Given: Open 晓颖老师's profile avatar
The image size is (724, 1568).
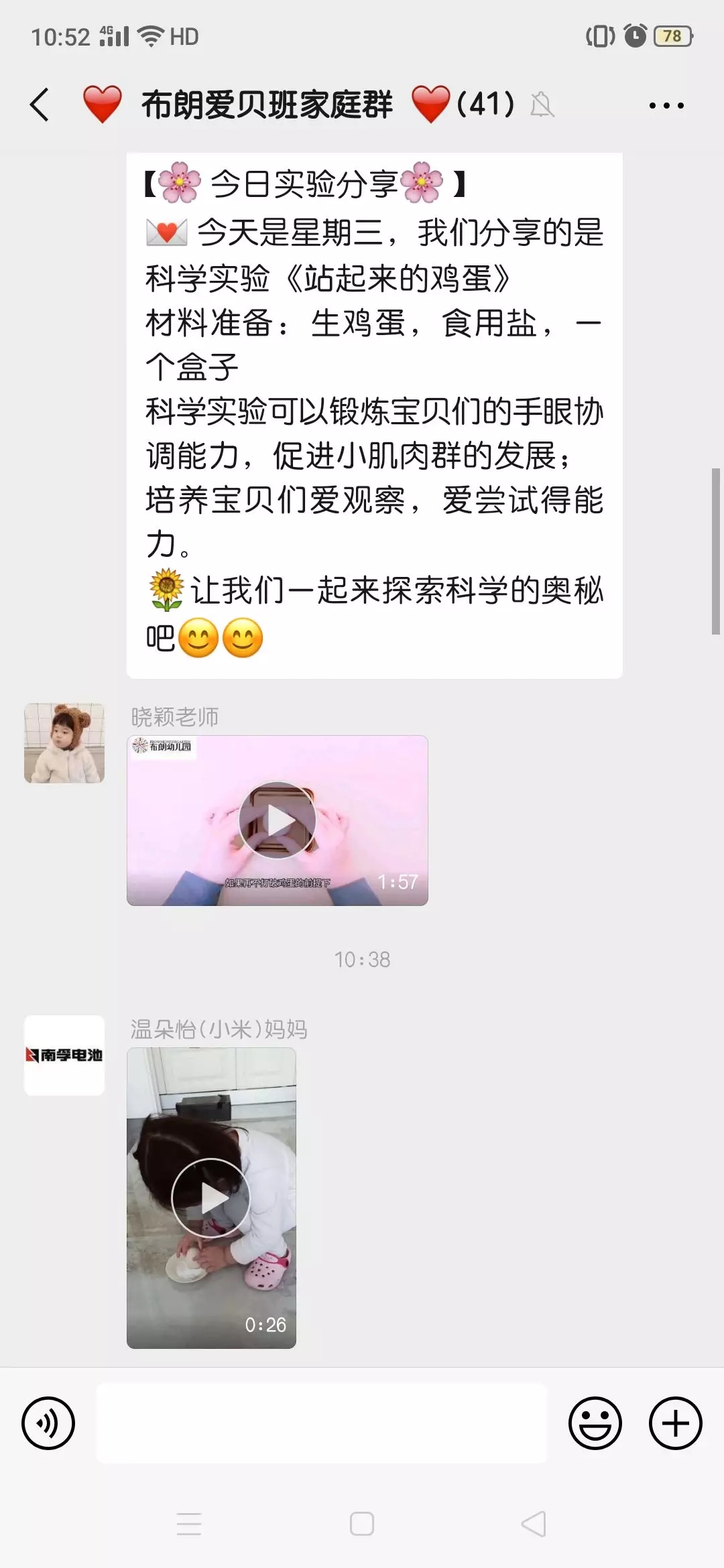Looking at the screenshot, I should 64,743.
